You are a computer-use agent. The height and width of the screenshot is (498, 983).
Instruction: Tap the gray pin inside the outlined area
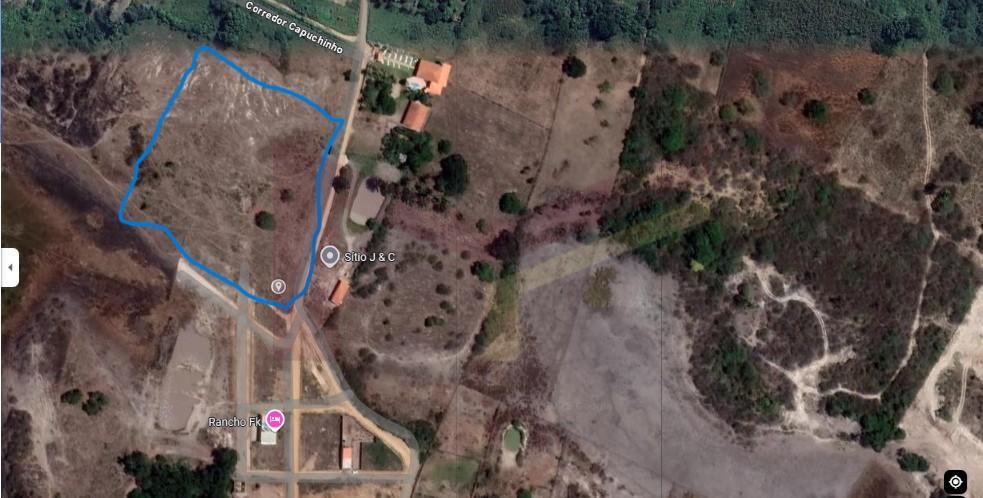tap(278, 287)
